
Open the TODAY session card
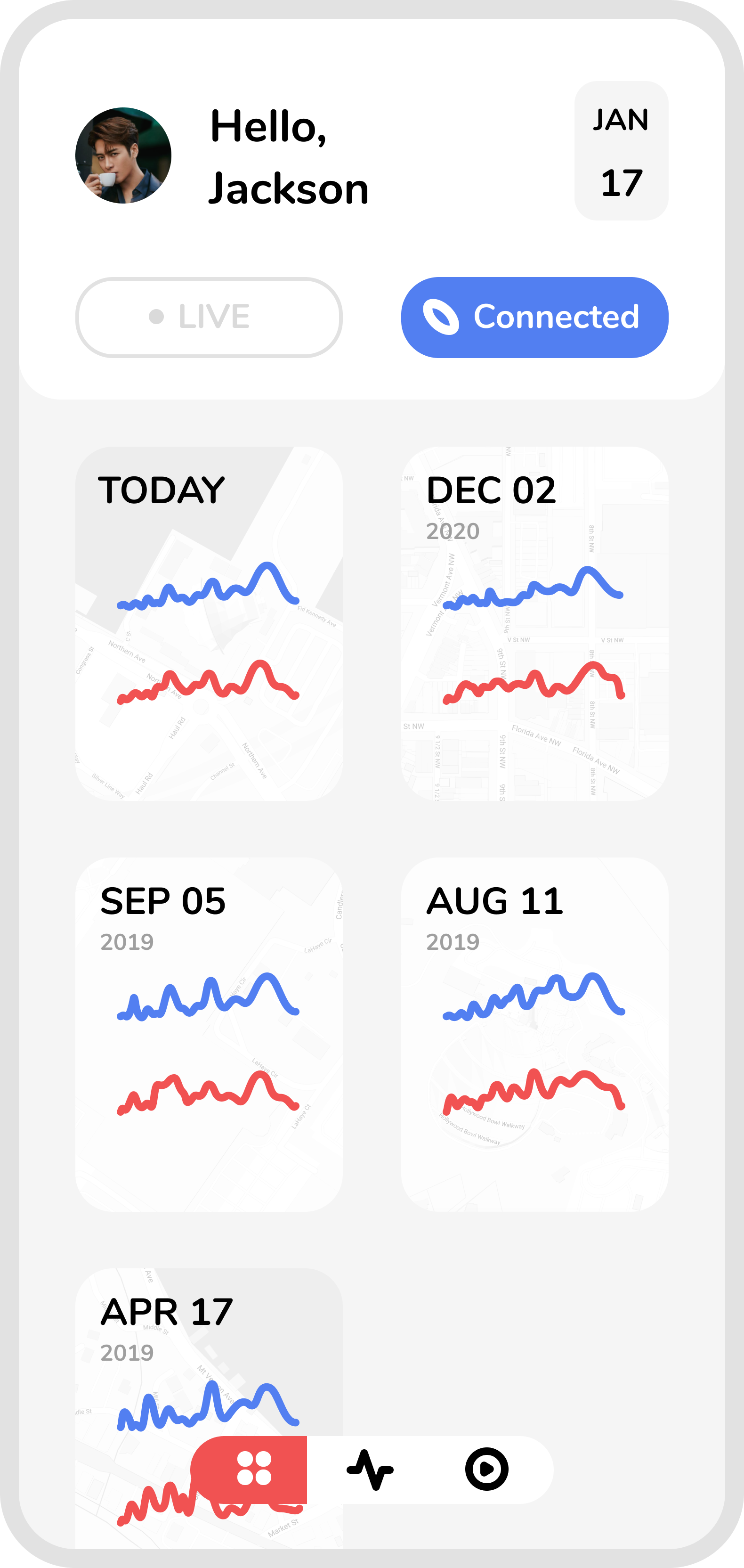209,623
